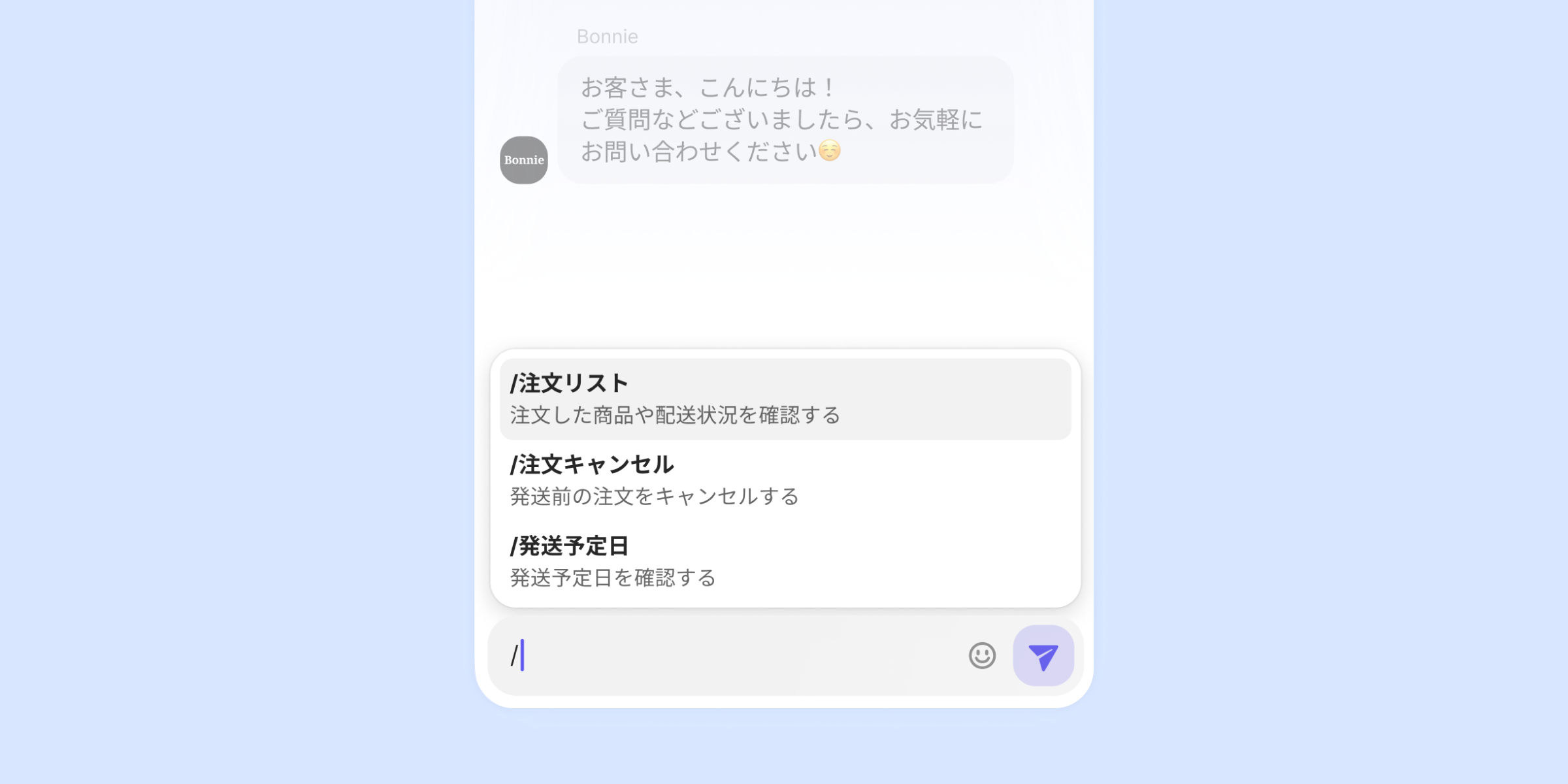
Task: Pick the /発送予定日 command
Action: [785, 562]
